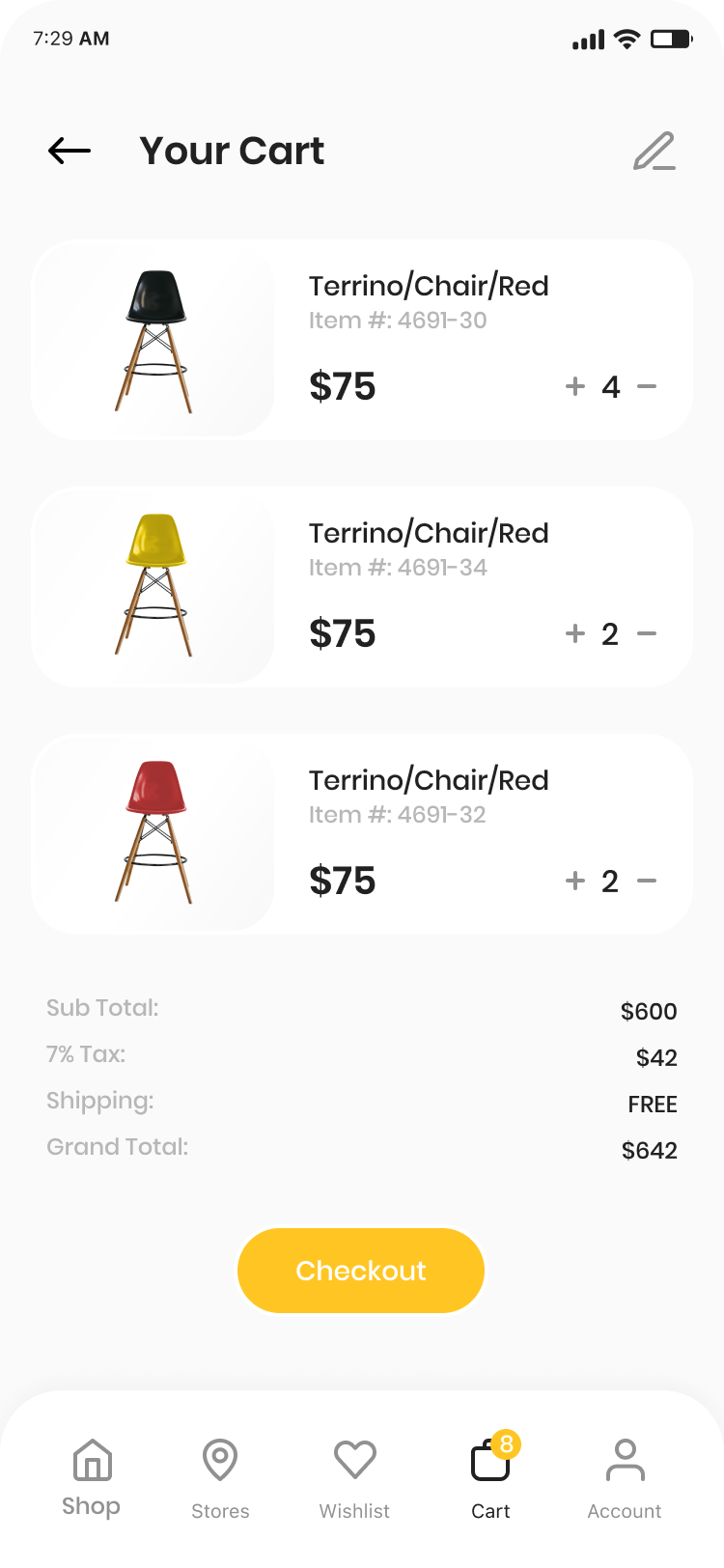Open the yellow chair product image
Viewport: 724px width, 1568px height.
154,586
